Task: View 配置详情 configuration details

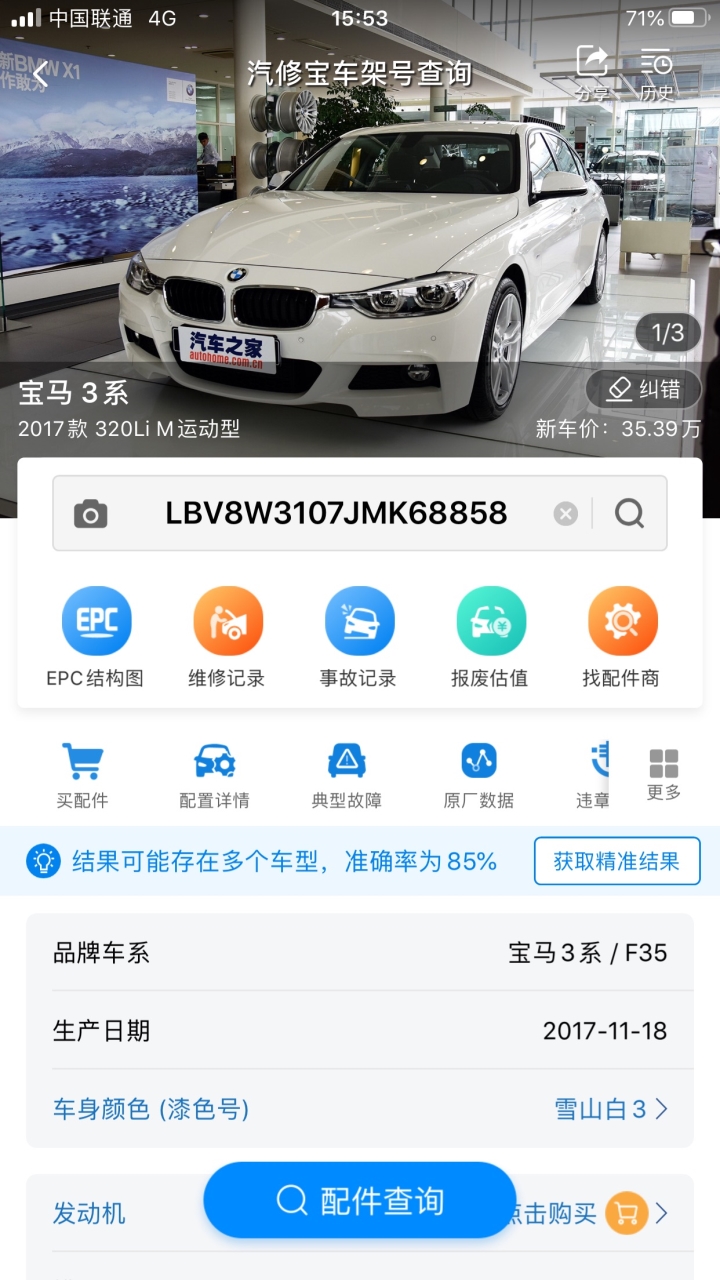Action: pyautogui.click(x=214, y=775)
